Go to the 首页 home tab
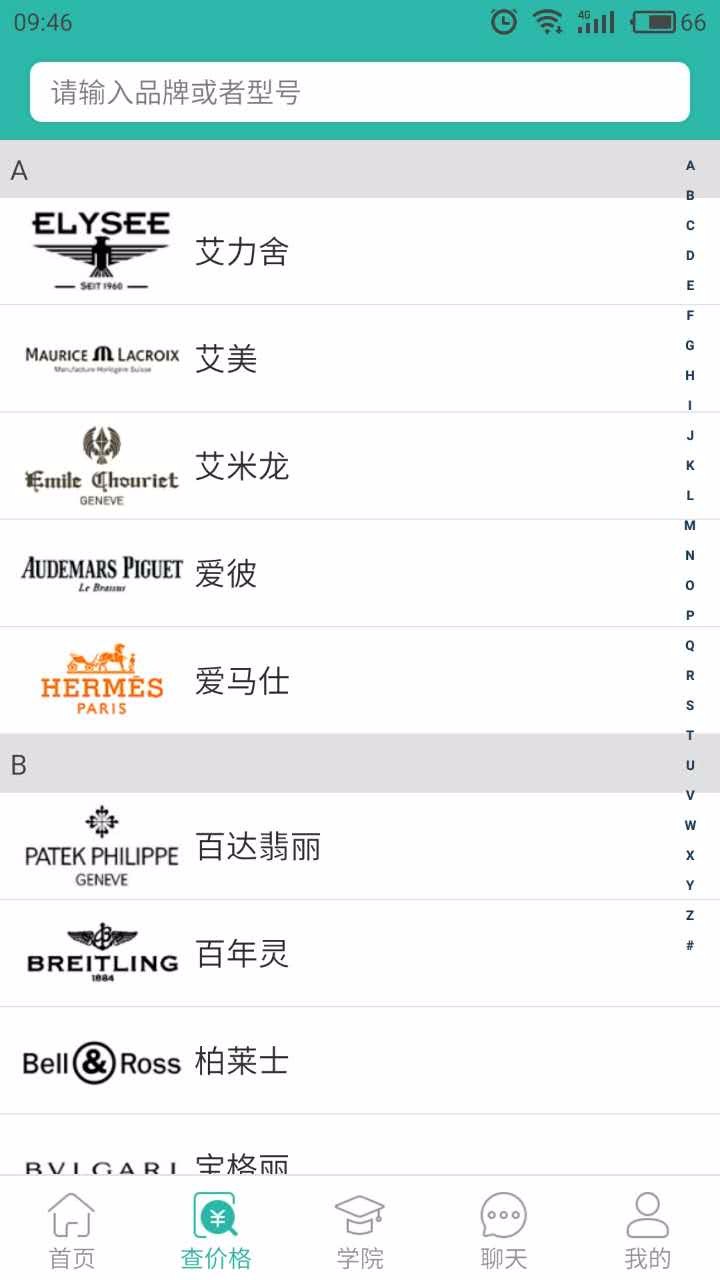720x1280 pixels. click(x=72, y=1230)
